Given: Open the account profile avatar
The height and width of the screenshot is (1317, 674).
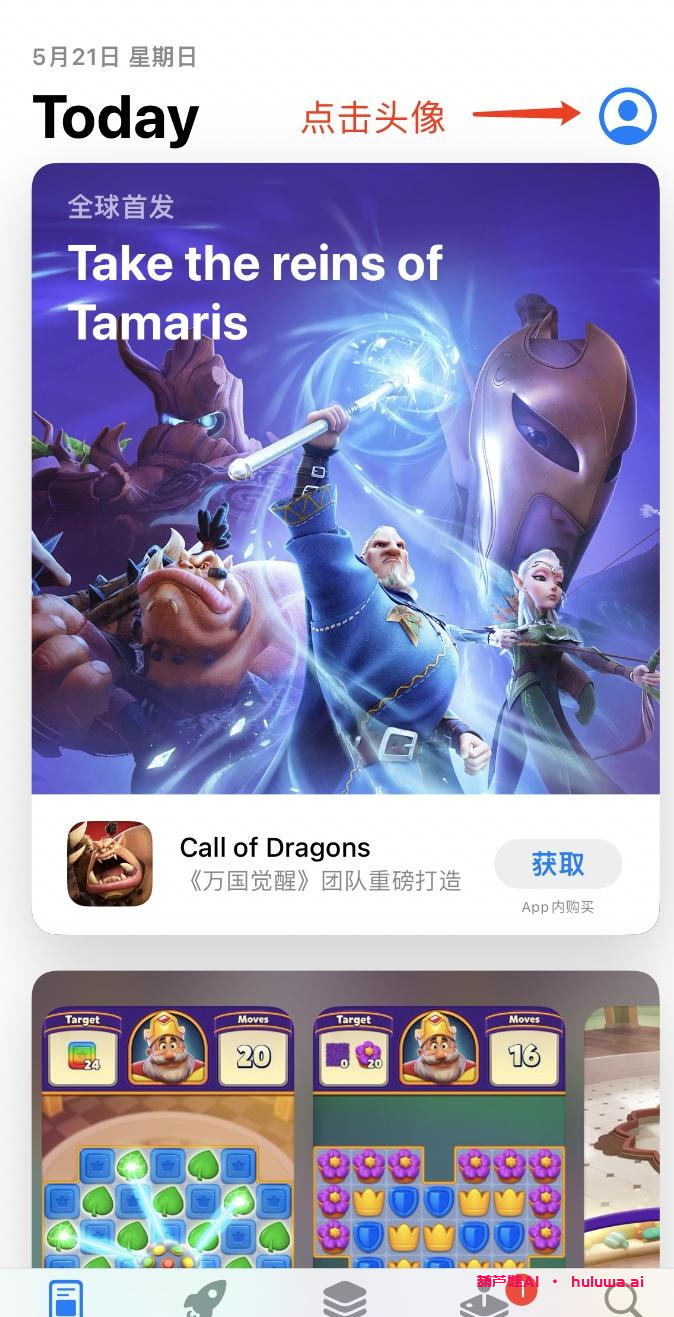Looking at the screenshot, I should (x=627, y=116).
